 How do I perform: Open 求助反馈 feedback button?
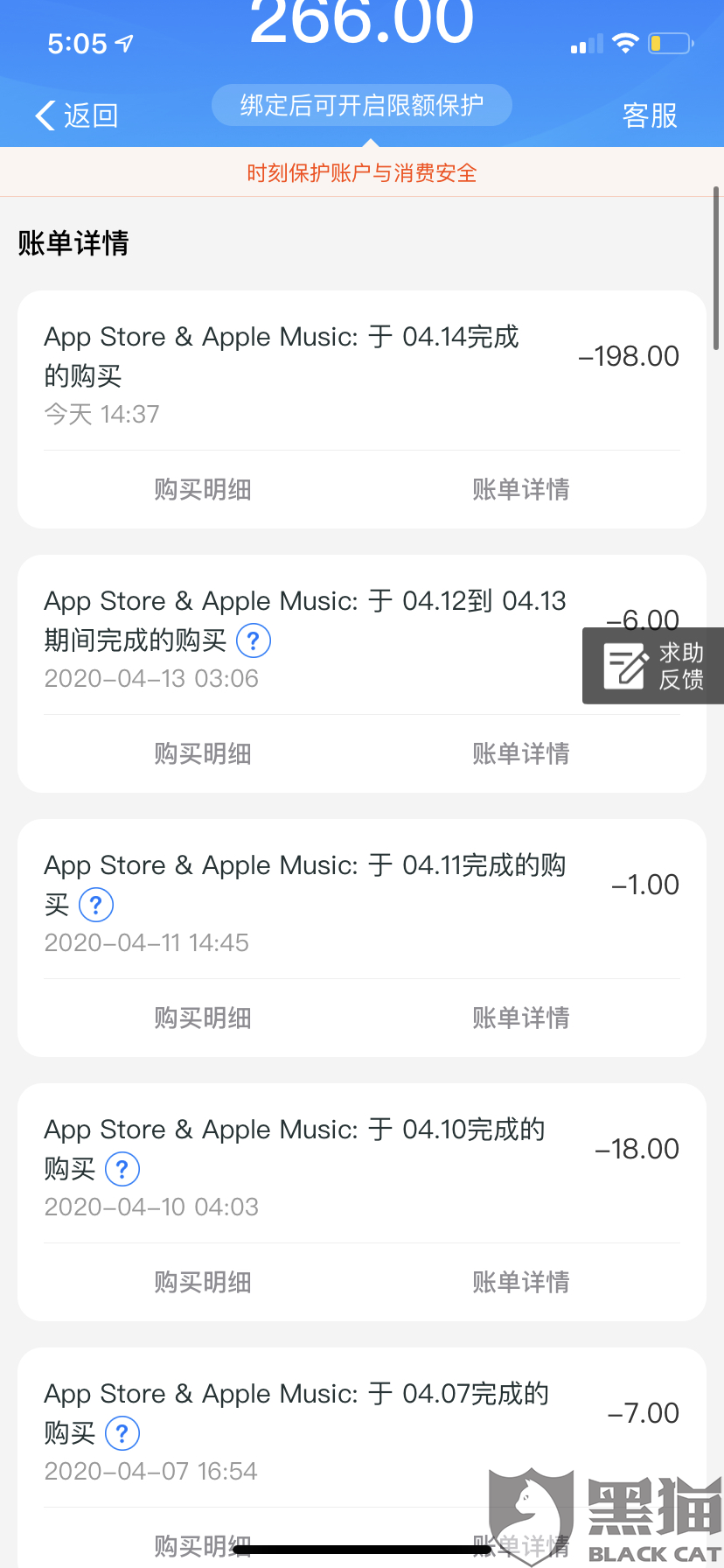(x=653, y=666)
